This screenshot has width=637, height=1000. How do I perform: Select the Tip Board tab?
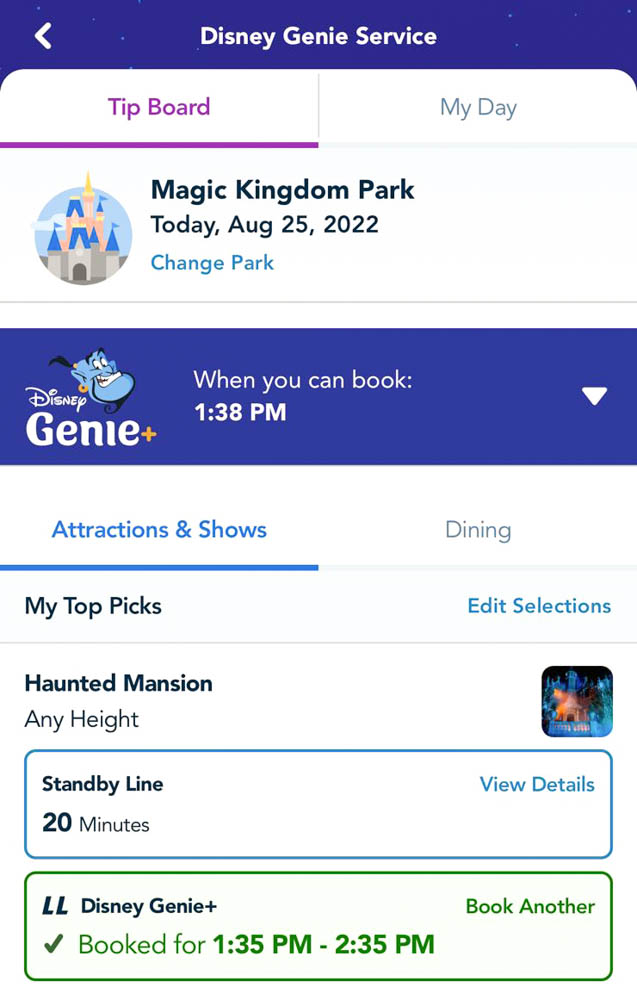(159, 108)
